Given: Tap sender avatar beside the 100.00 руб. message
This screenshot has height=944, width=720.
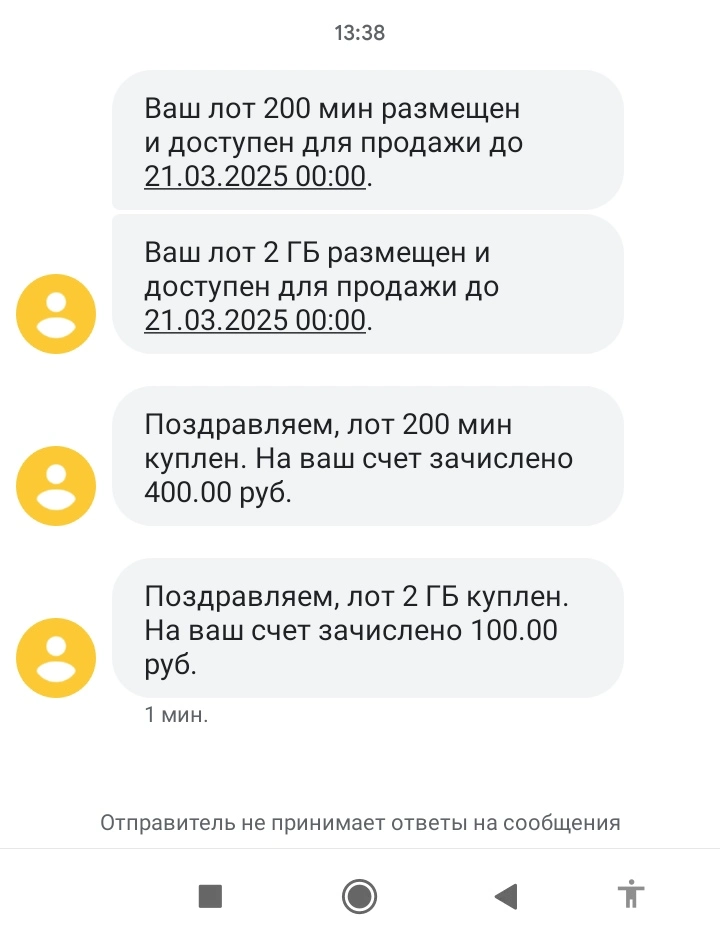Looking at the screenshot, I should click(x=56, y=658).
